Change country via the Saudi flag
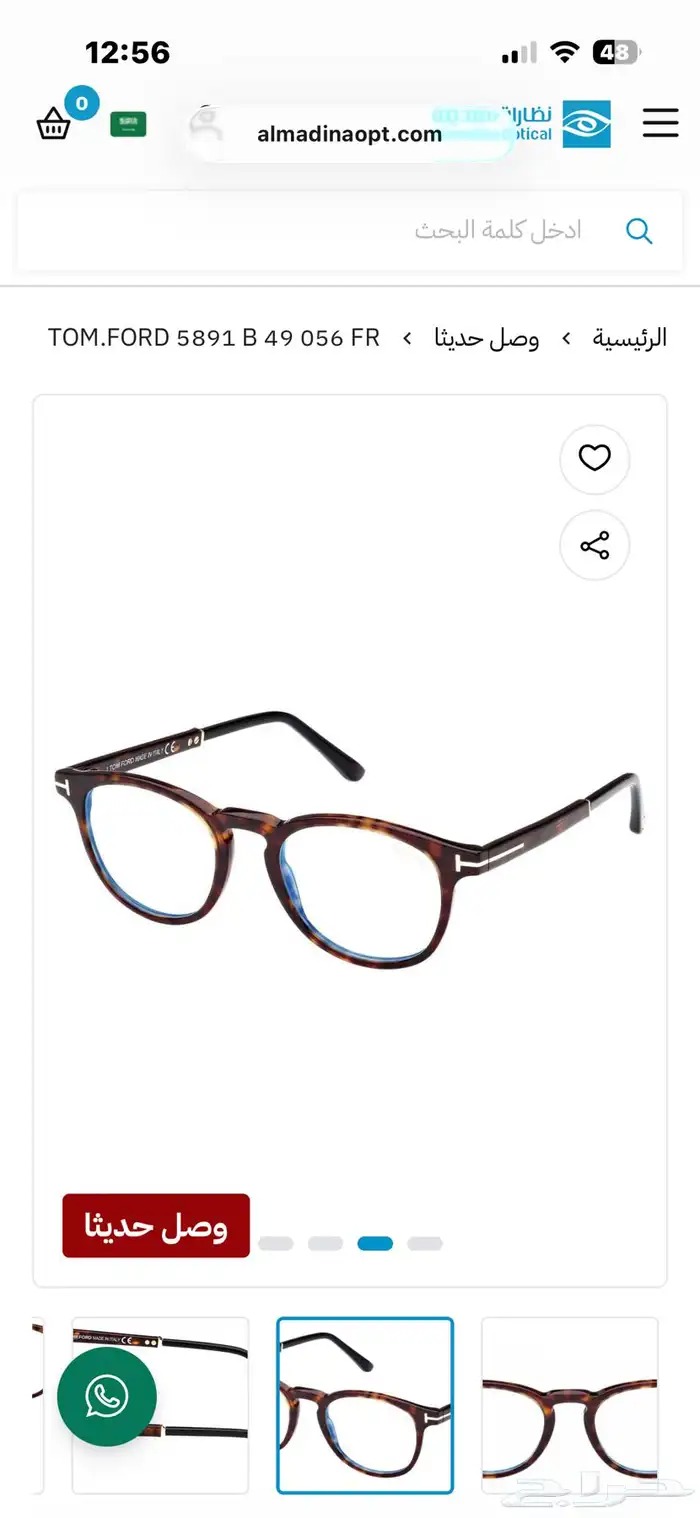The height and width of the screenshot is (1518, 700). [x=128, y=124]
